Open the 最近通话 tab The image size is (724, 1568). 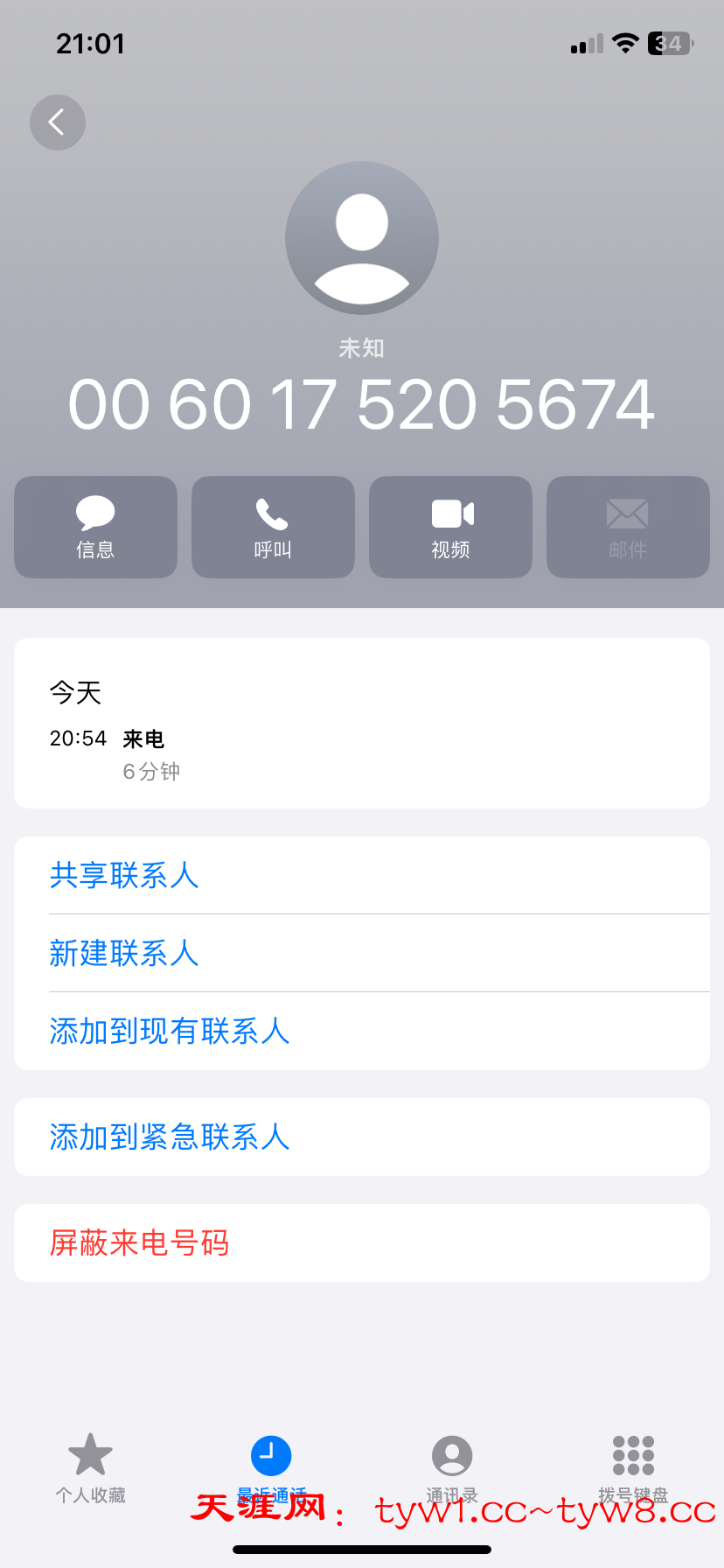[271, 1468]
